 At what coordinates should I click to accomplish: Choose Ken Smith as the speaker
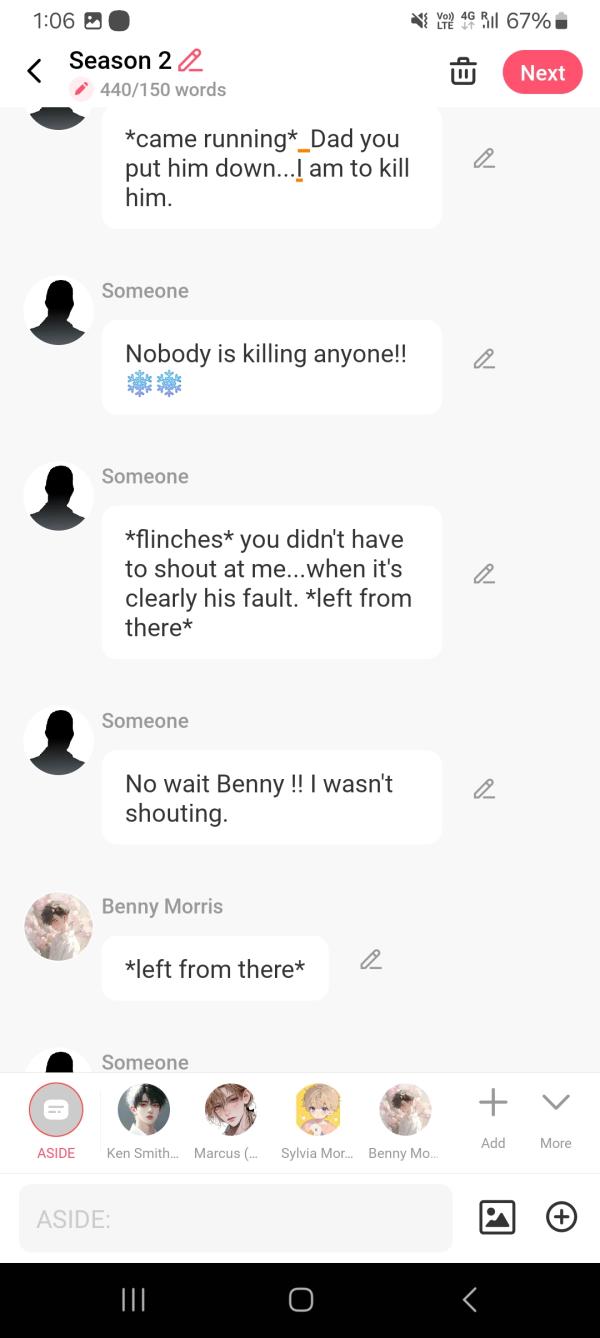click(x=143, y=1110)
